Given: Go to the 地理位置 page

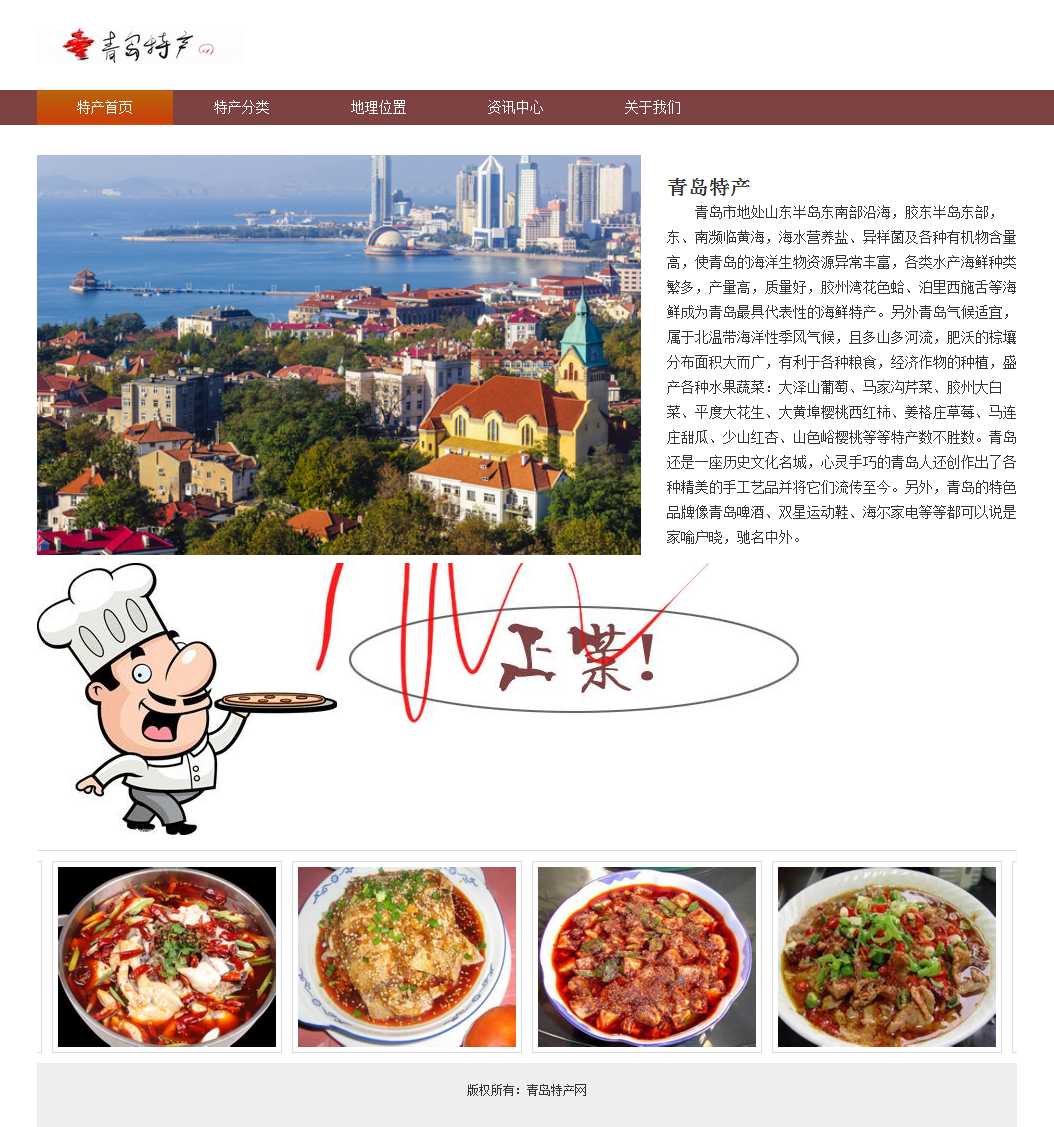Looking at the screenshot, I should pos(378,108).
